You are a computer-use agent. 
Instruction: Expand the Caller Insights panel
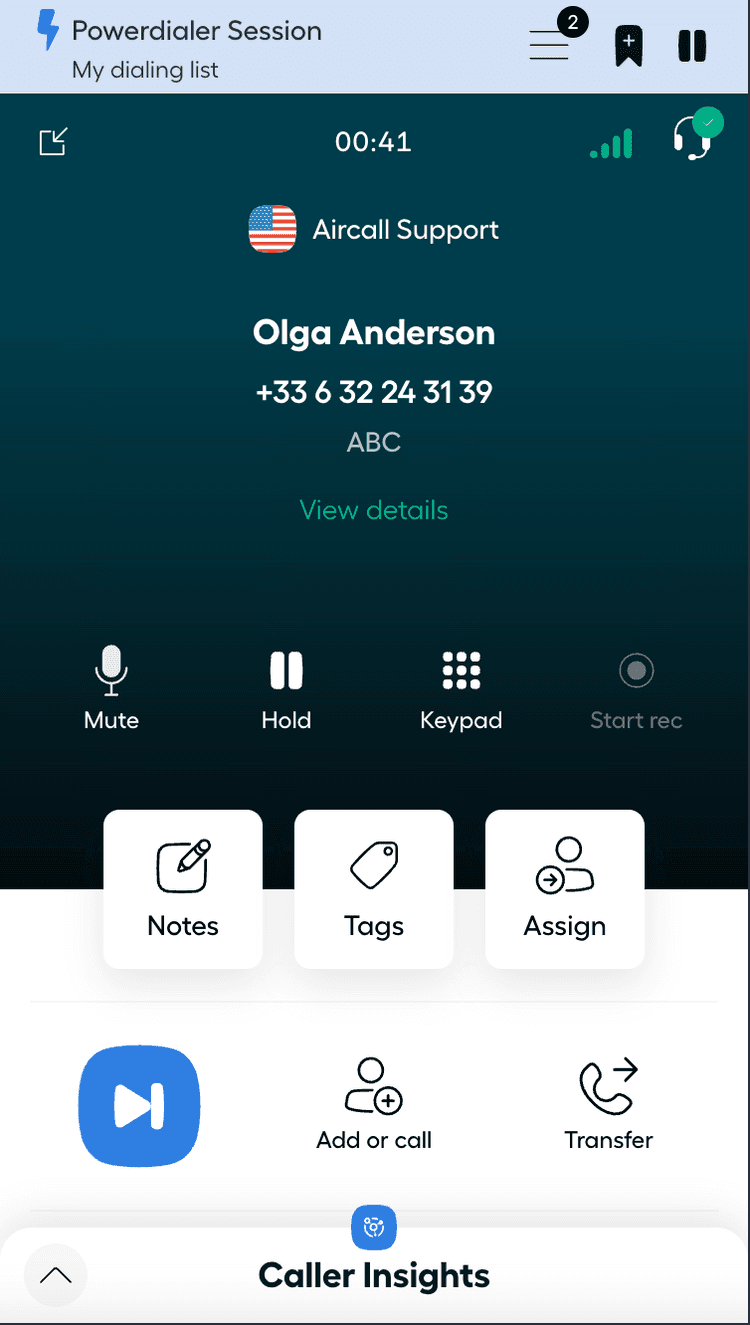56,1275
